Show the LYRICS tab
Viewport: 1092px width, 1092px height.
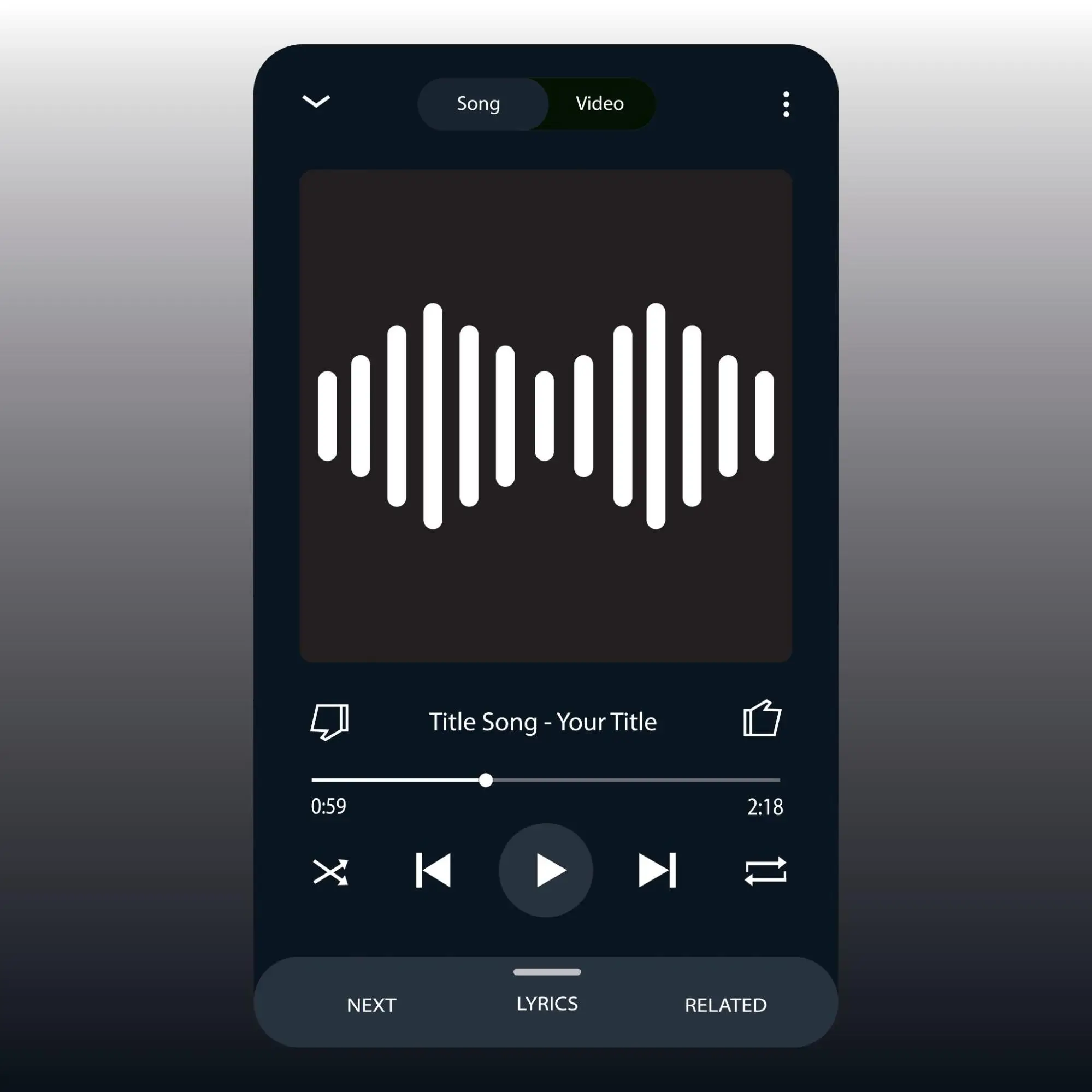tap(547, 1004)
